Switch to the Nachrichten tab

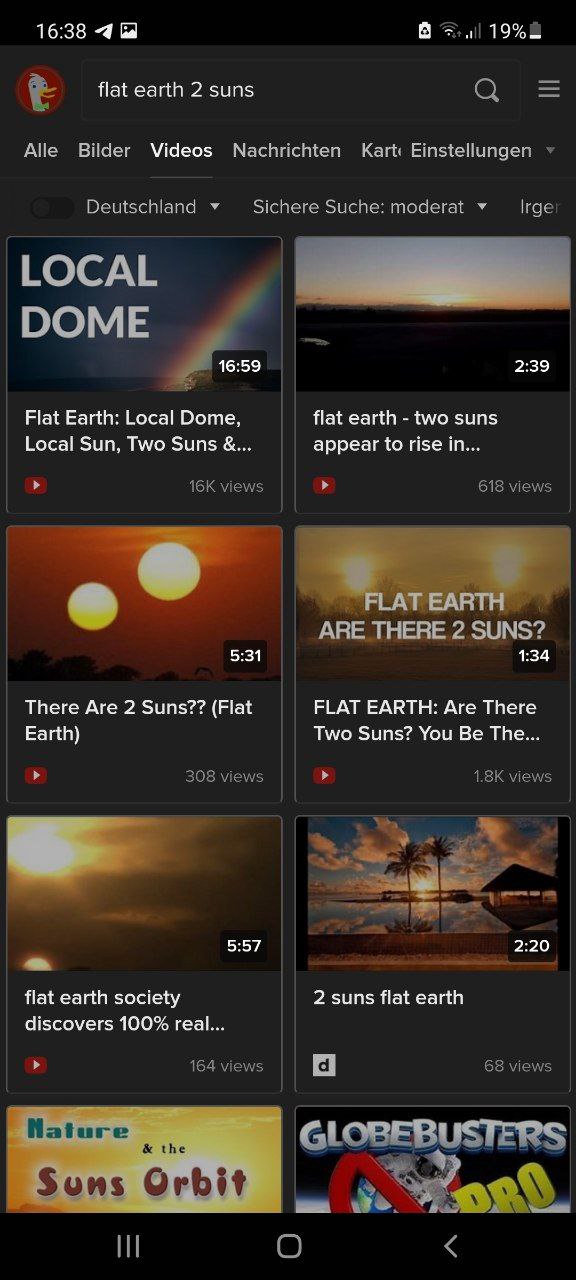[286, 150]
